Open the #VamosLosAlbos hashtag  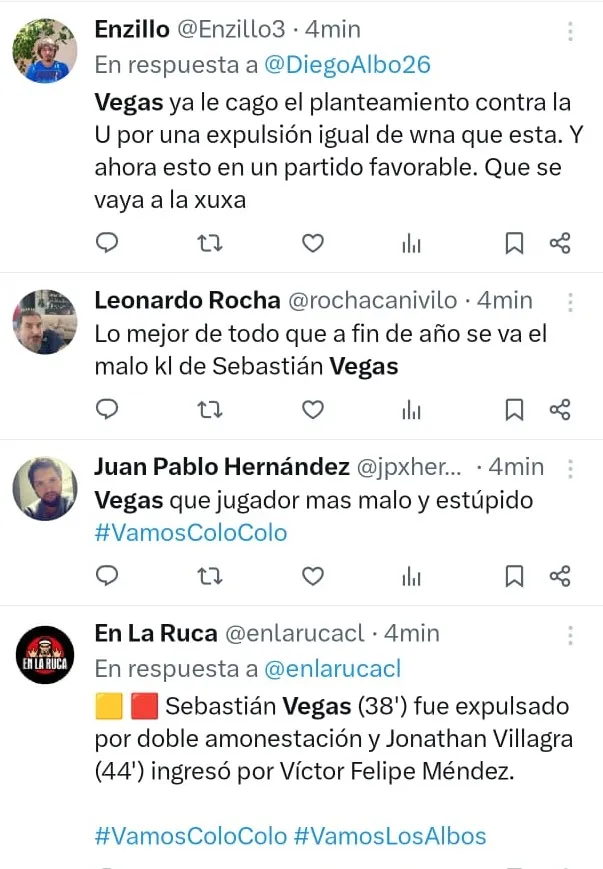pyautogui.click(x=389, y=836)
